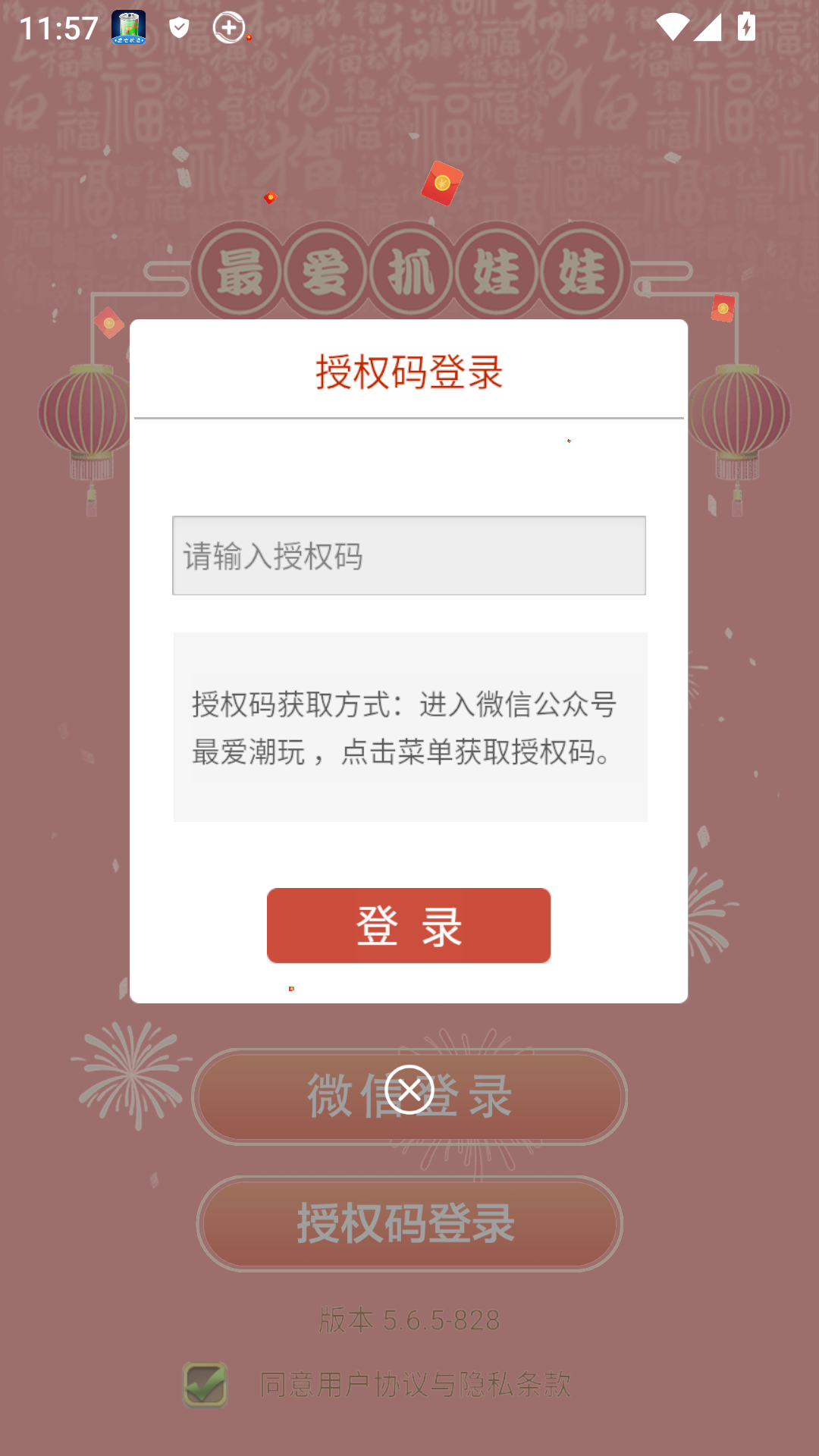Tap the left red lantern decoration
The width and height of the screenshot is (819, 1456).
point(83,413)
